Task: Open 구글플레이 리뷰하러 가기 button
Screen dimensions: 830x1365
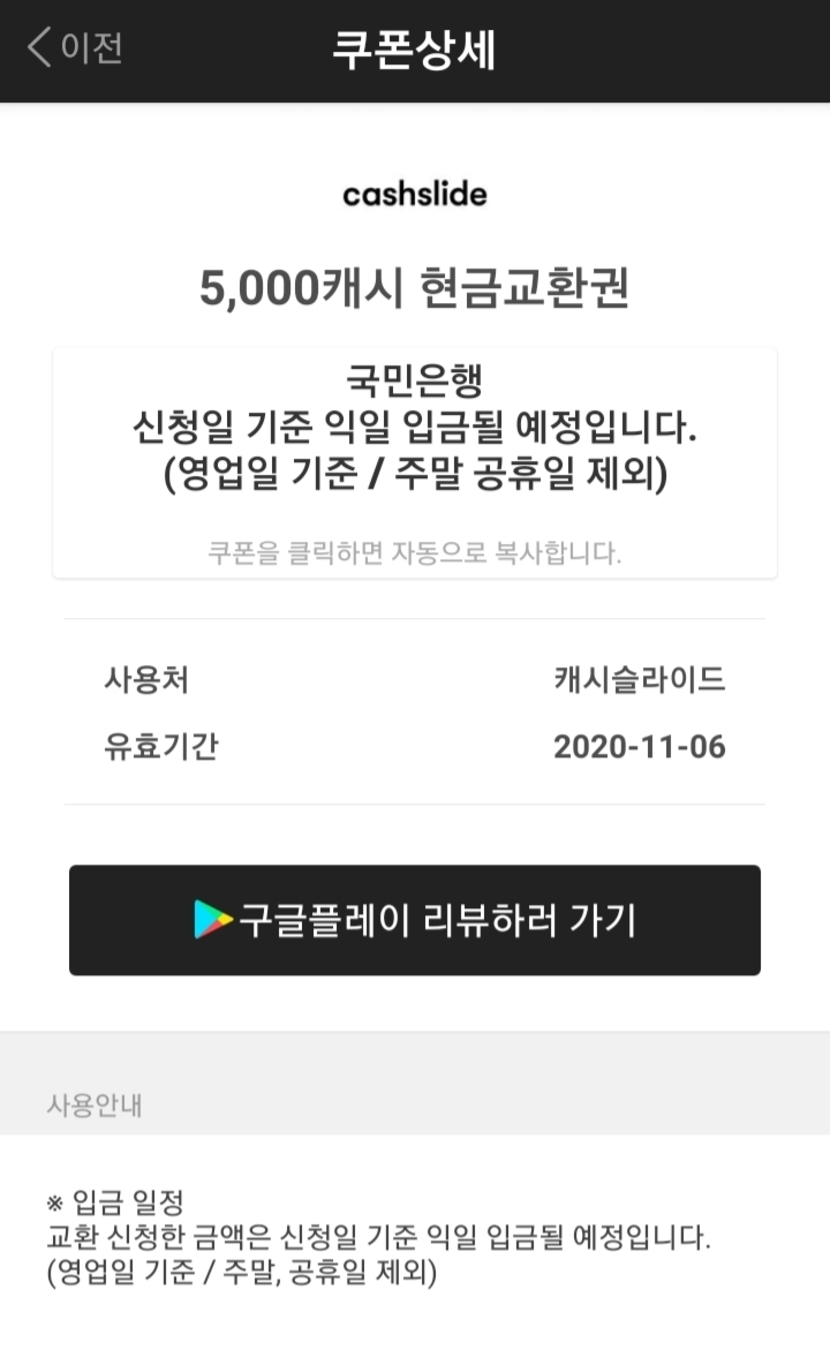Action: (x=414, y=920)
